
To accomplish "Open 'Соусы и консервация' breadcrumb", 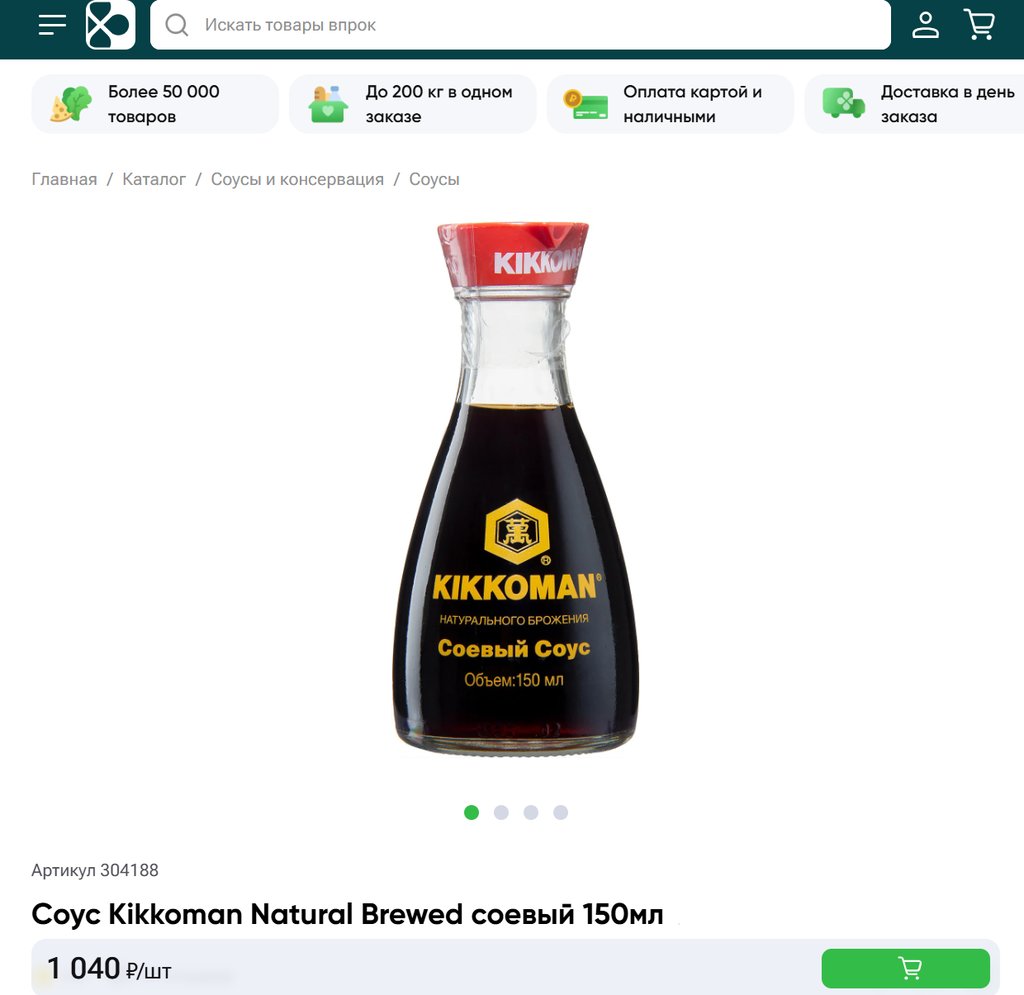I will click(x=297, y=180).
